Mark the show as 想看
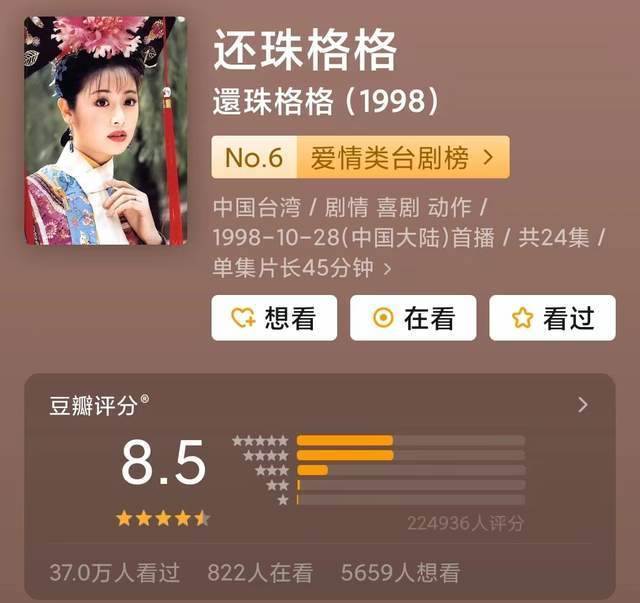The height and width of the screenshot is (603, 640). pos(273,318)
